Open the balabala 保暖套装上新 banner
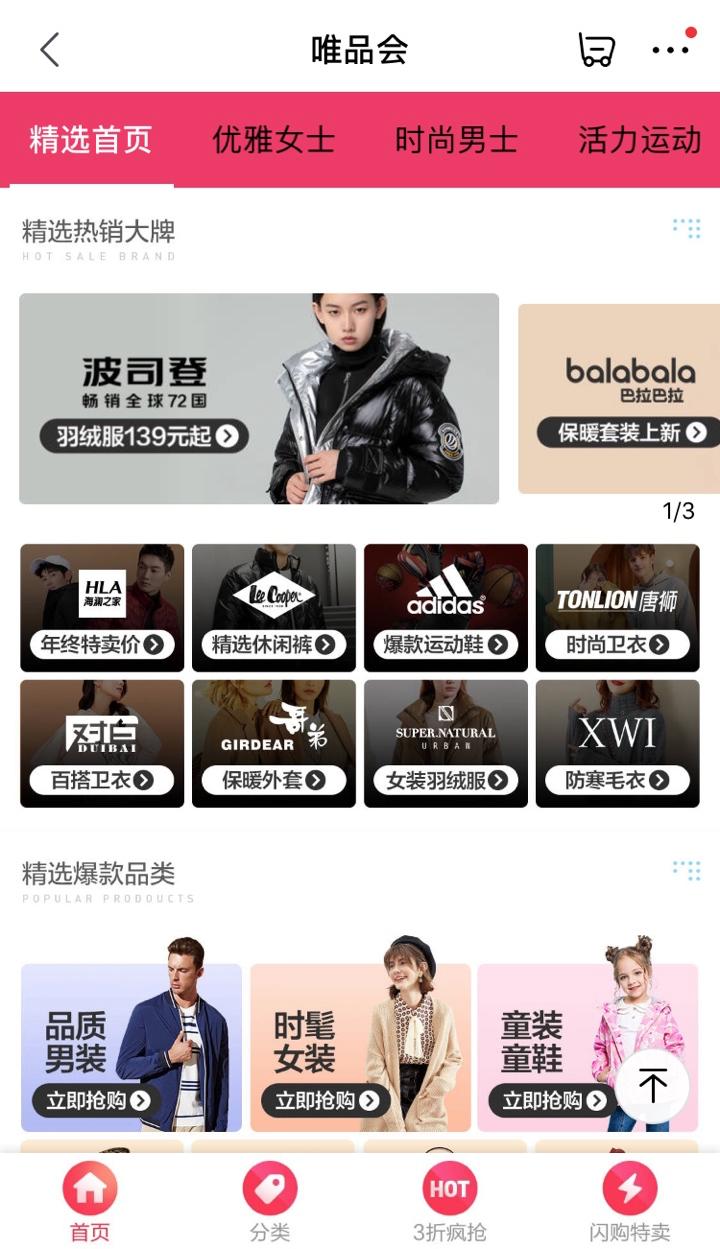Image resolution: width=720 pixels, height=1249 pixels. [620, 398]
